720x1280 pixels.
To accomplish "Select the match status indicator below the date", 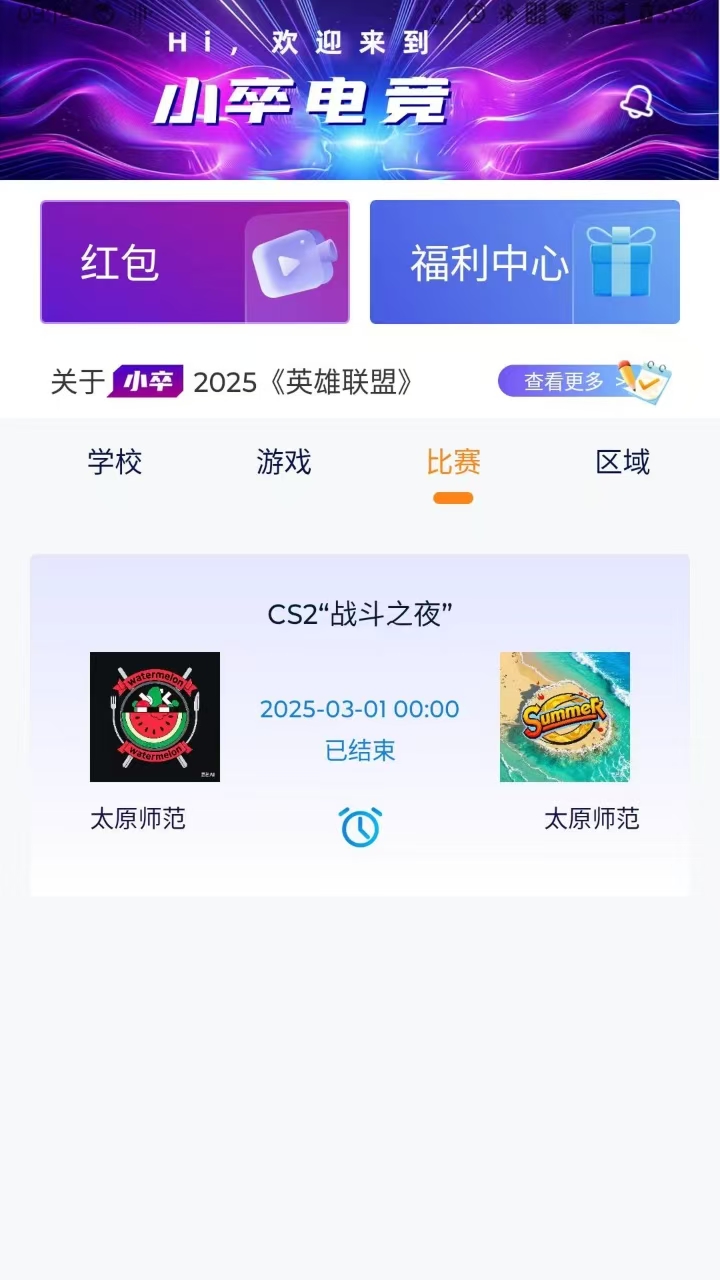I will [x=360, y=753].
